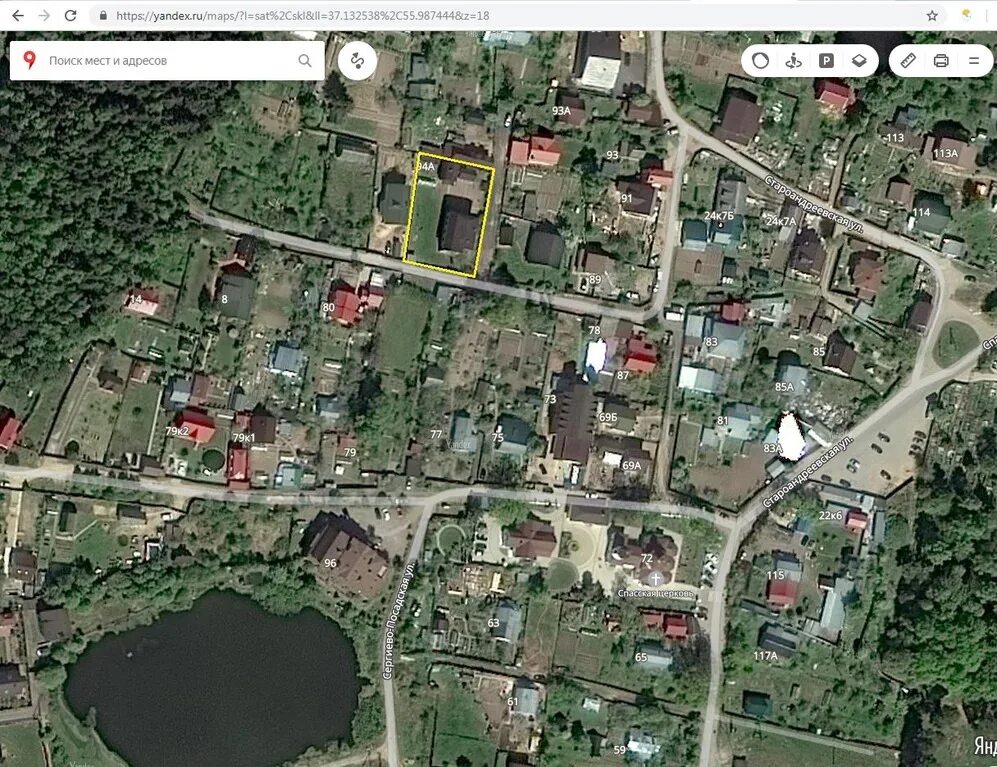Print the current map
This screenshot has height=767, width=997.
[x=941, y=61]
